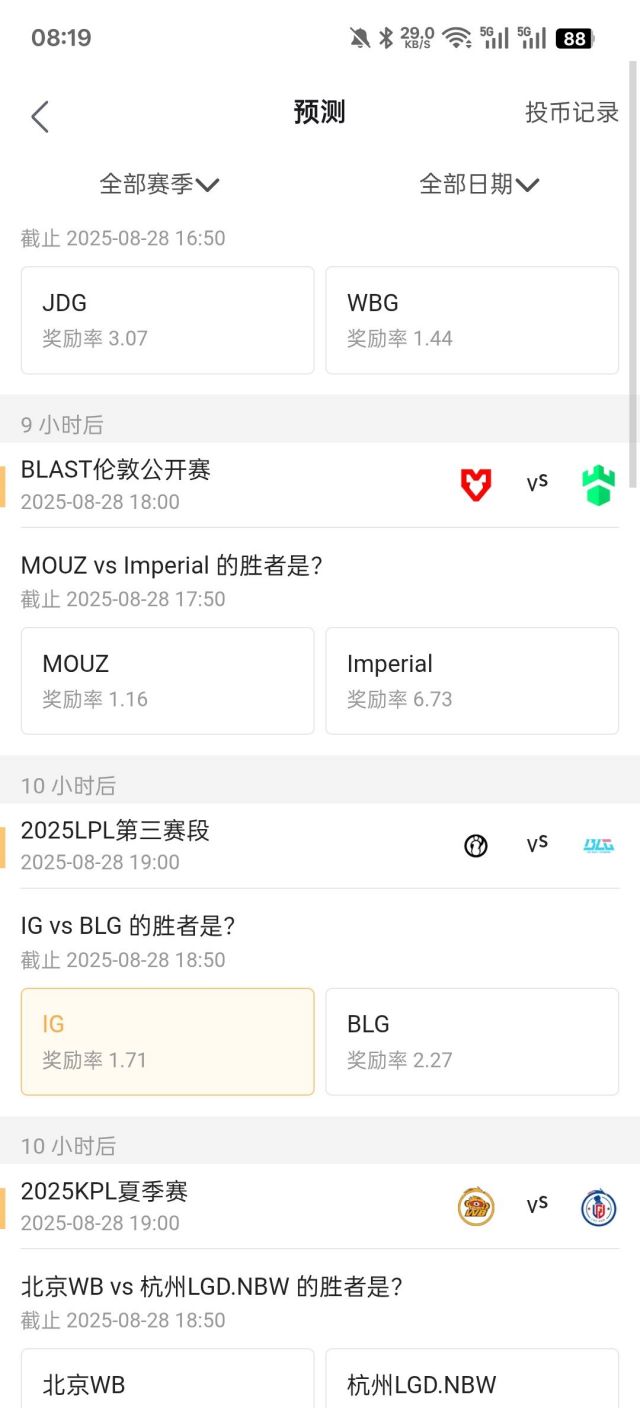640x1408 pixels.
Task: Expand the 全部赛季 season filter
Action: point(159,184)
